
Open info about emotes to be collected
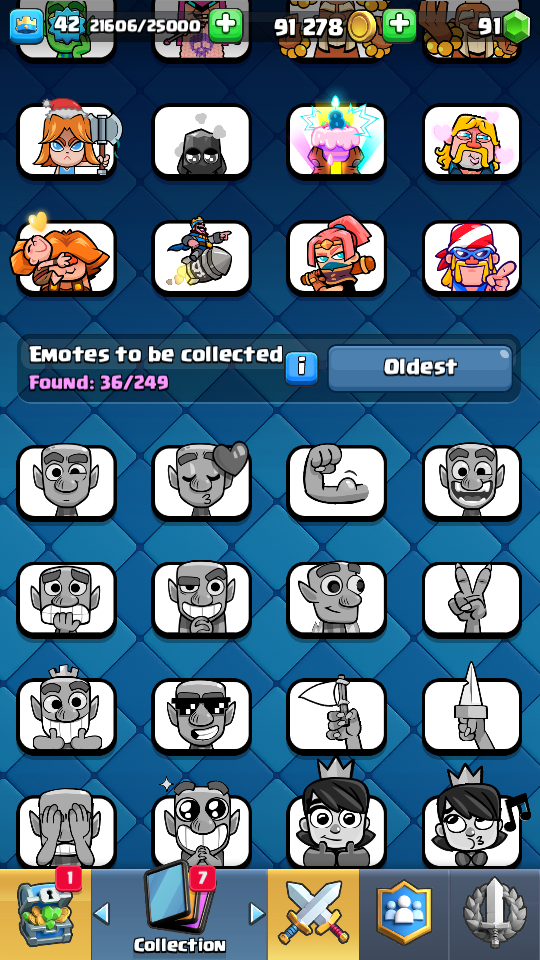click(302, 367)
